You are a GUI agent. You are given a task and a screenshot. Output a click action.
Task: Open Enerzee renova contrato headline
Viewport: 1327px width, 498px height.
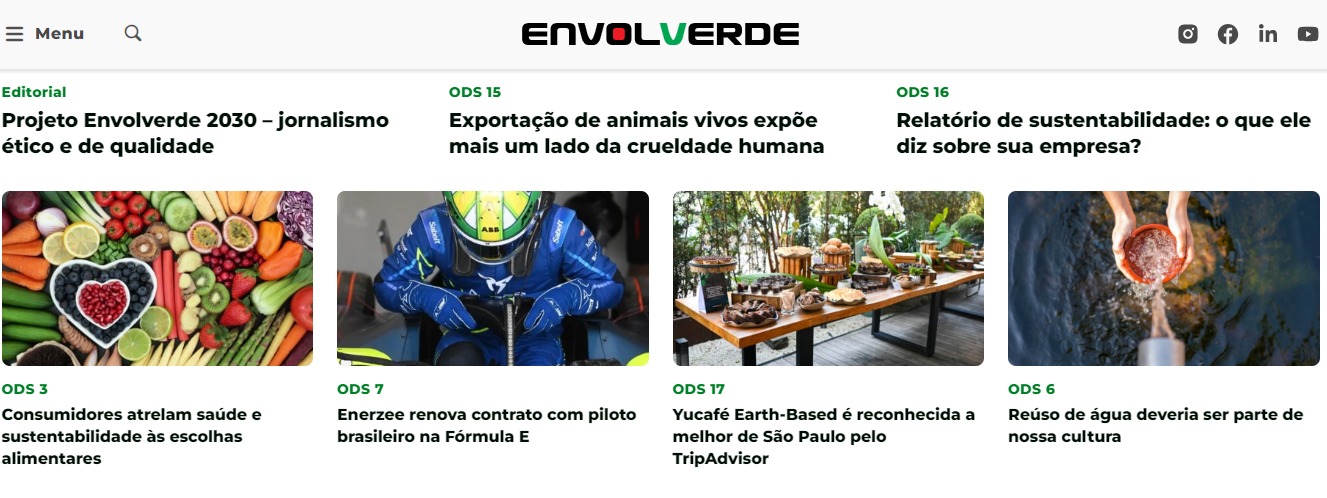point(487,425)
